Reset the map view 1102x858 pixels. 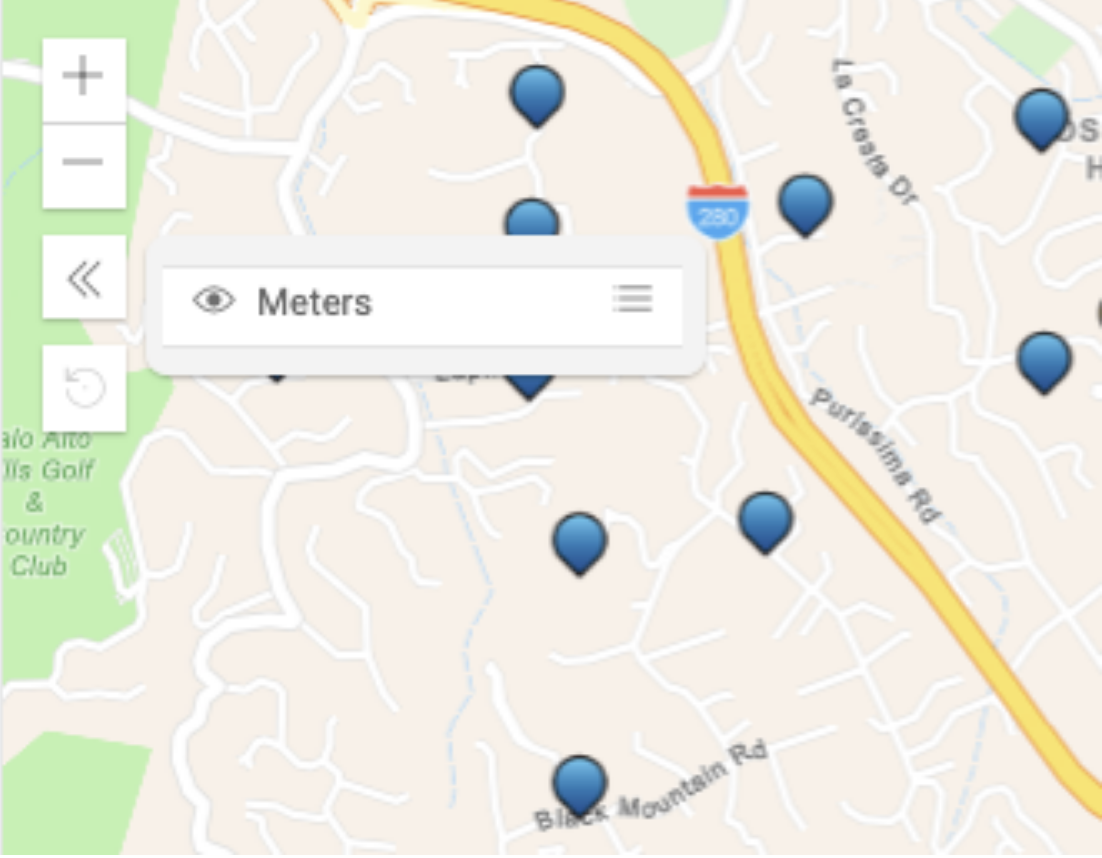84,388
